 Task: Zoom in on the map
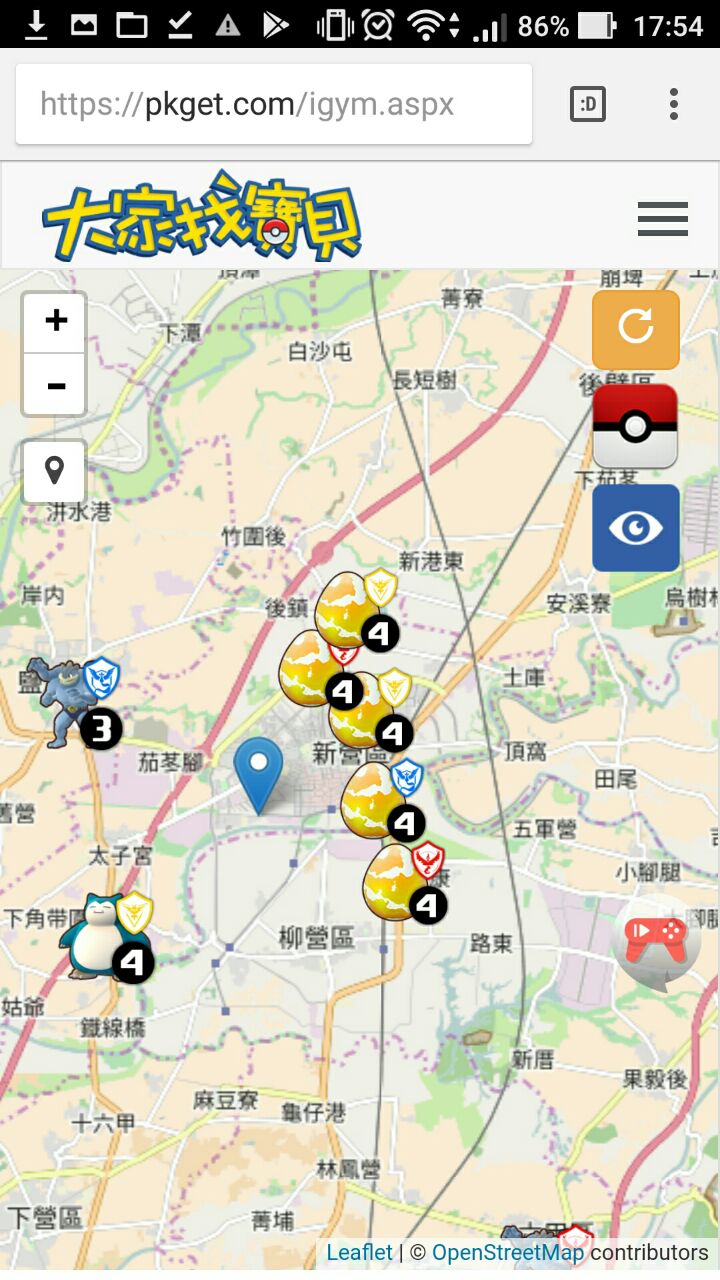click(56, 322)
